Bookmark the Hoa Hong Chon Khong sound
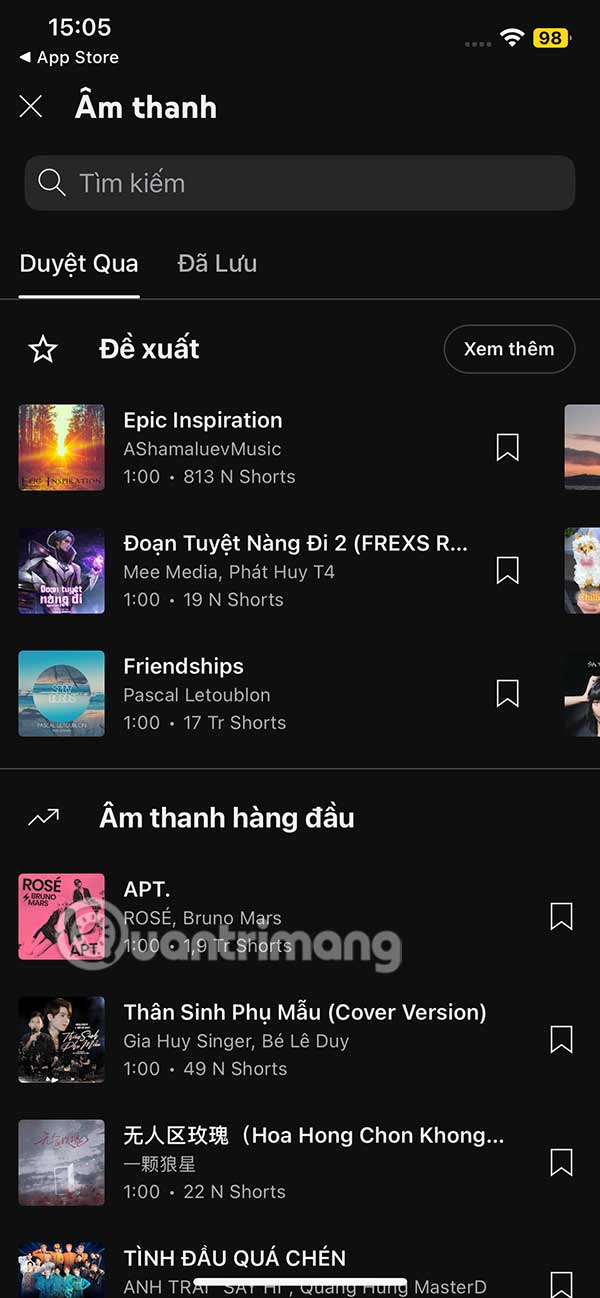The height and width of the screenshot is (1298, 600). coord(562,1163)
